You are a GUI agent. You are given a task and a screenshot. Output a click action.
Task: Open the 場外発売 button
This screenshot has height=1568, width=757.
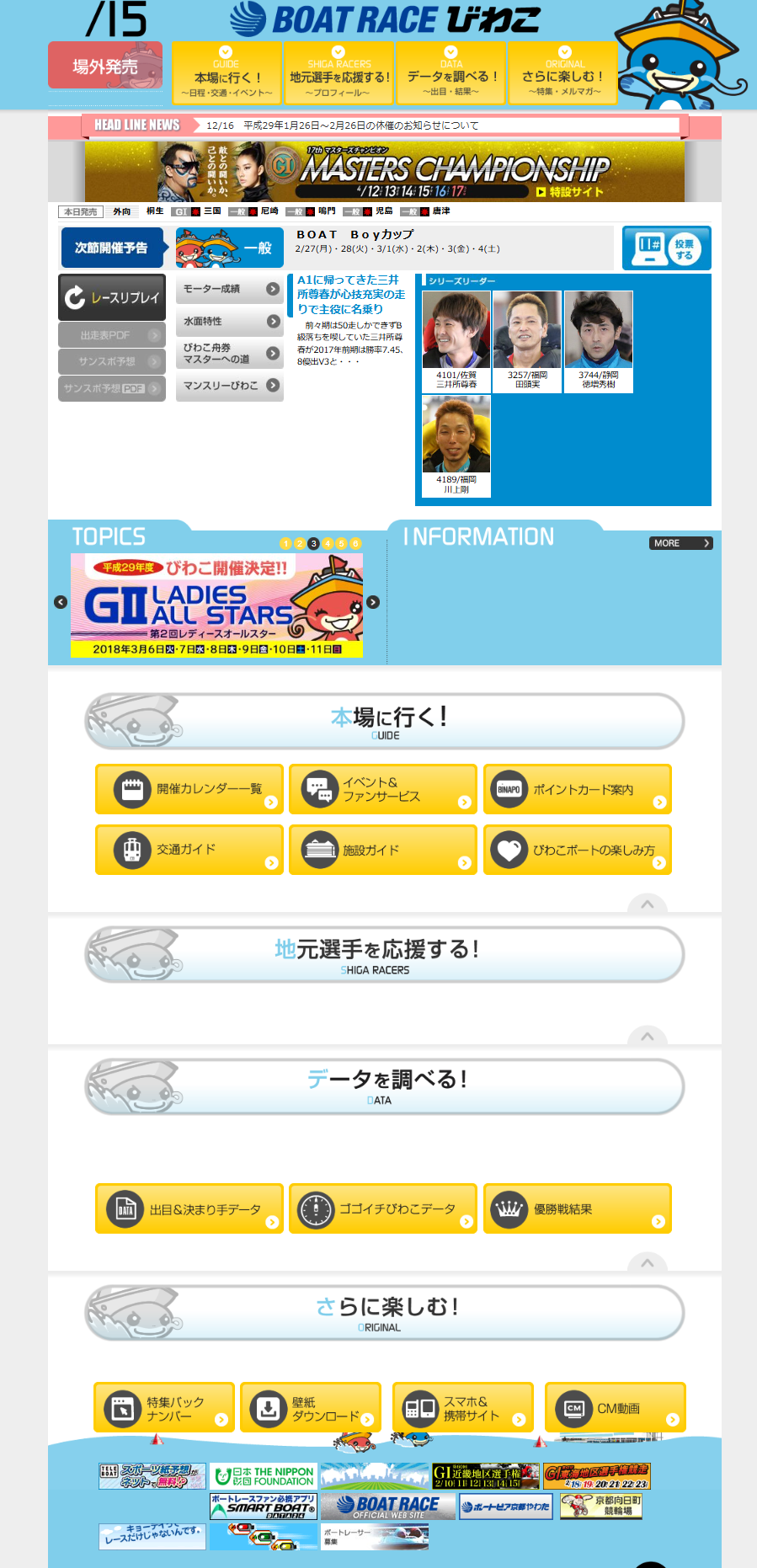105,66
